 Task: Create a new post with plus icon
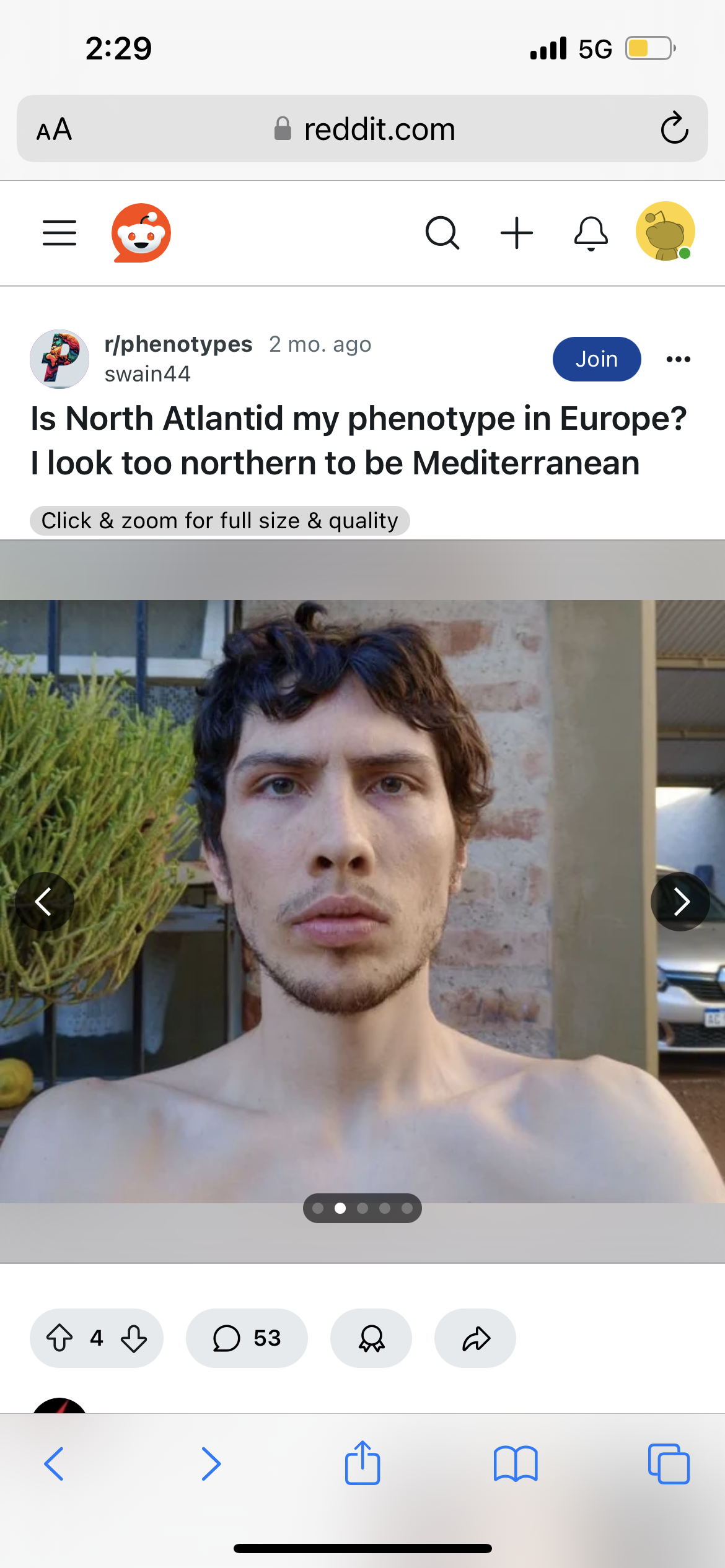[517, 233]
